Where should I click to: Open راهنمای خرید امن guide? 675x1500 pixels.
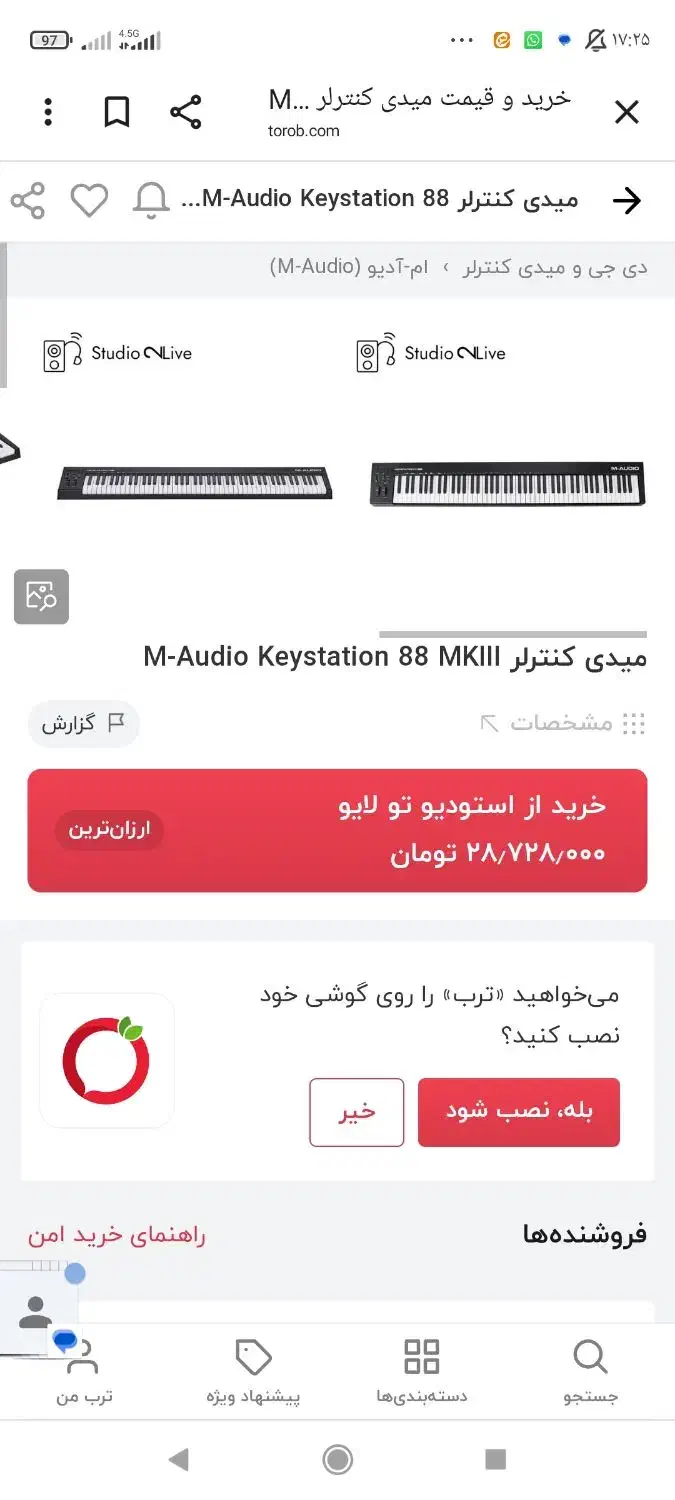click(x=116, y=1235)
